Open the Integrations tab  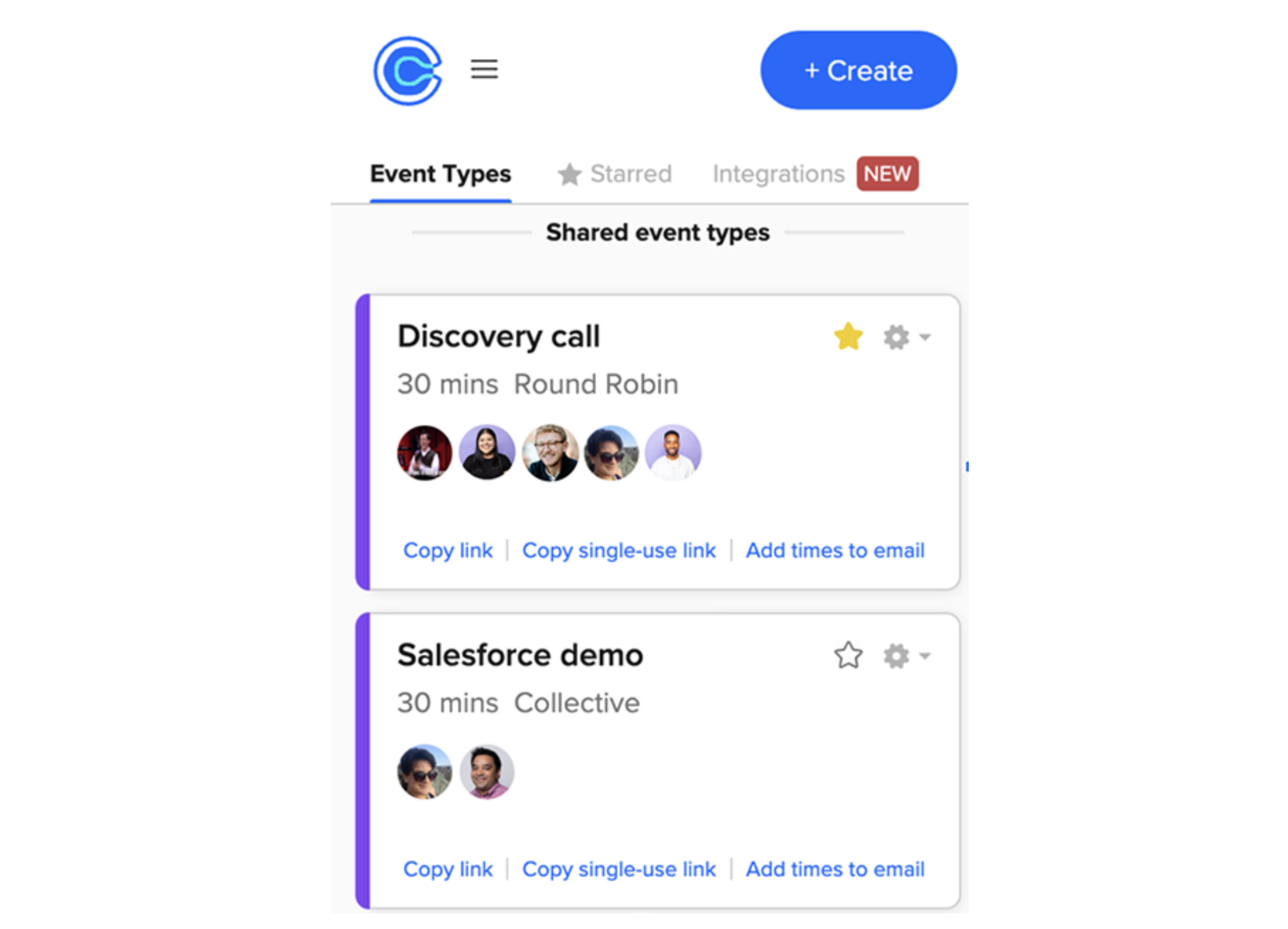[778, 174]
